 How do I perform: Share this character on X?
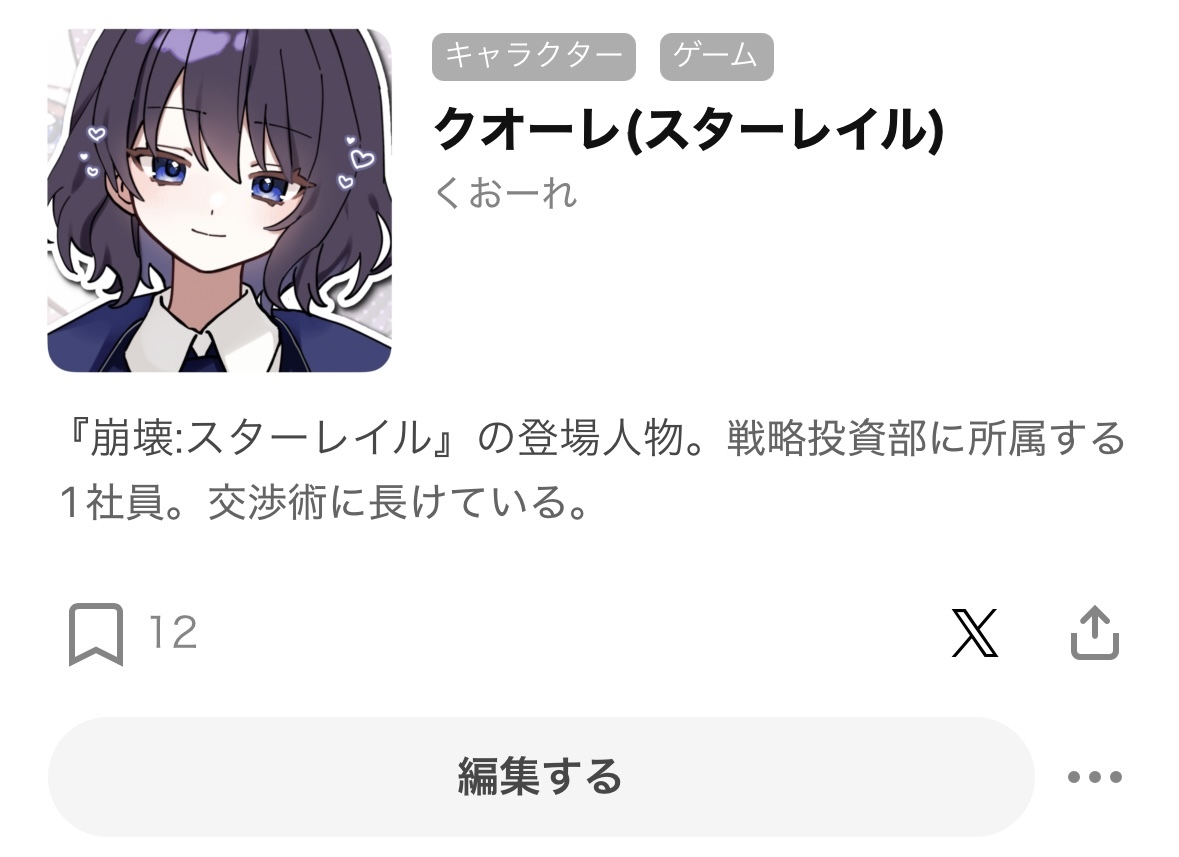point(974,633)
